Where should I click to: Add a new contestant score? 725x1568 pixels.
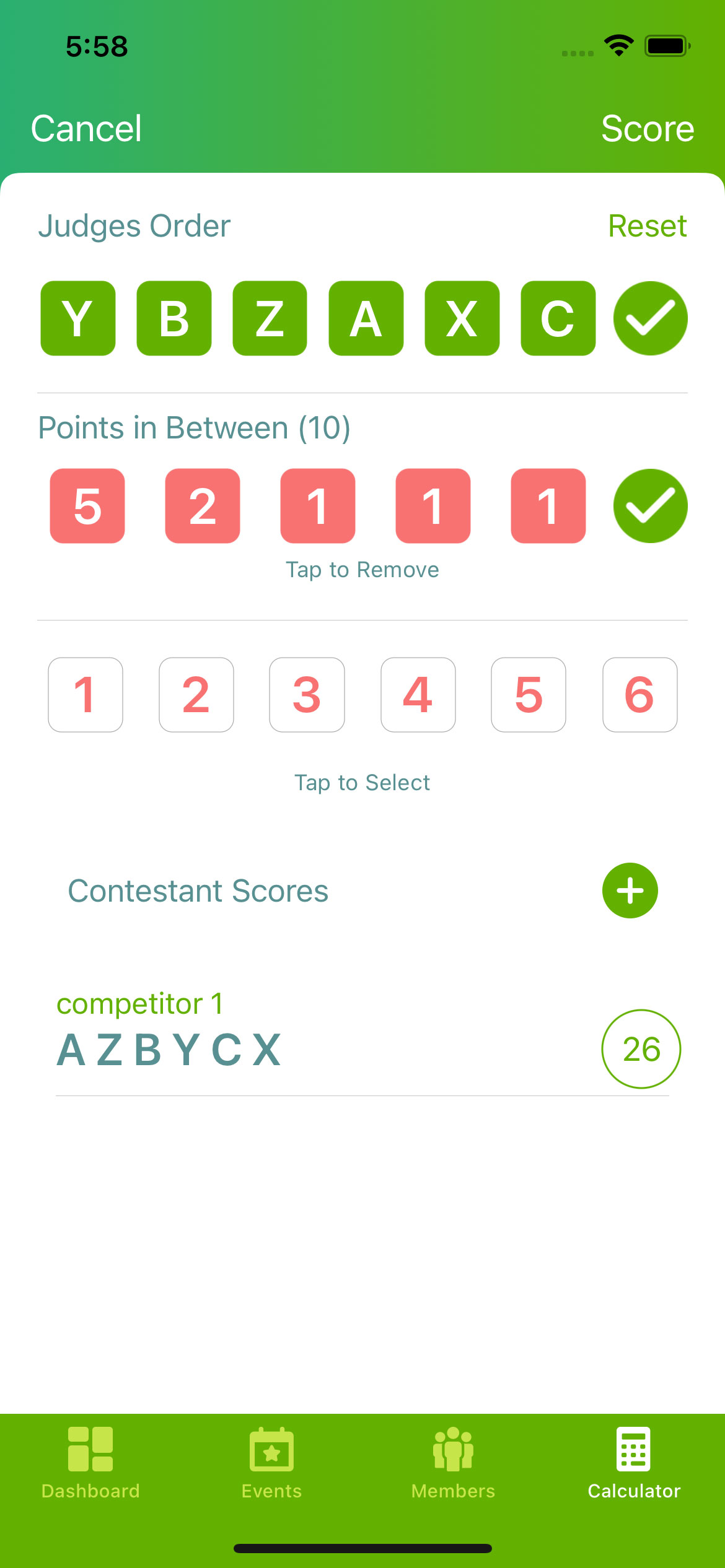click(630, 891)
